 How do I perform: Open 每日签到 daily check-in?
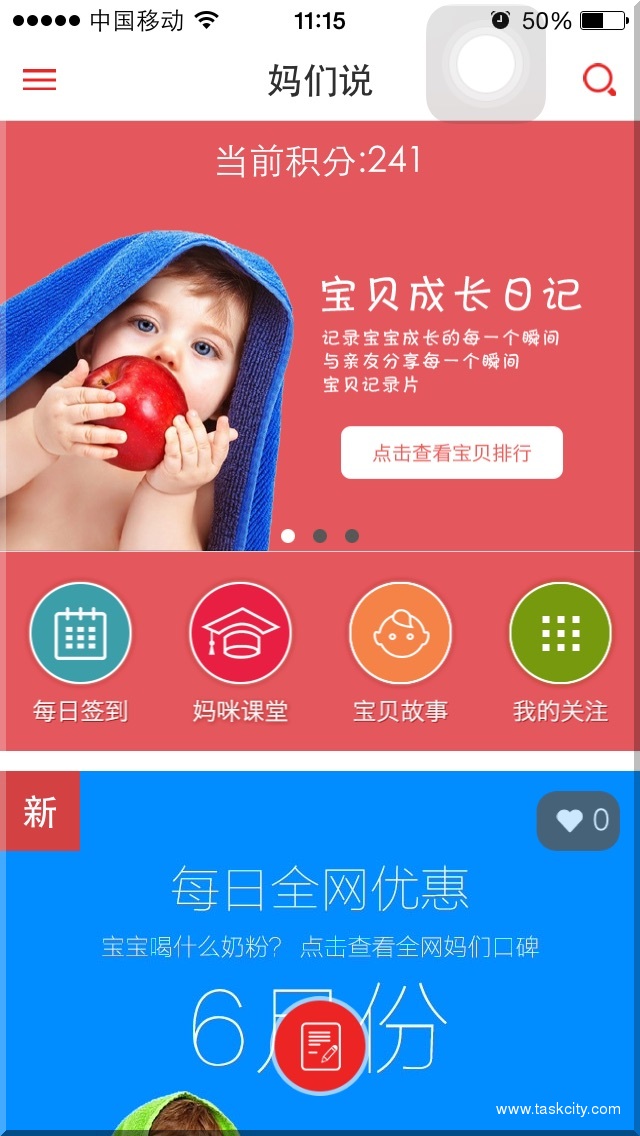pyautogui.click(x=81, y=634)
